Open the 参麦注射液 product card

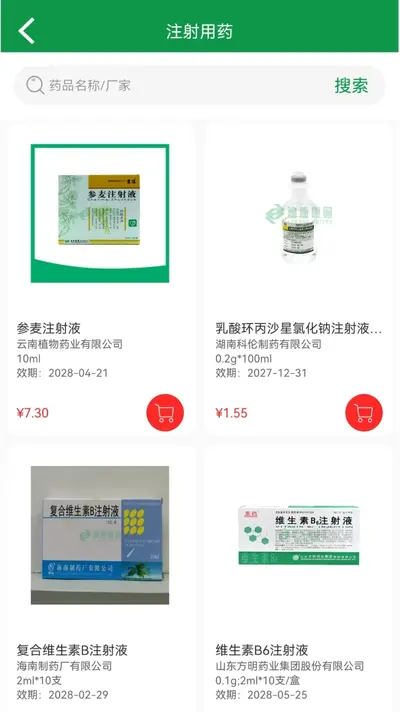[x=102, y=280]
